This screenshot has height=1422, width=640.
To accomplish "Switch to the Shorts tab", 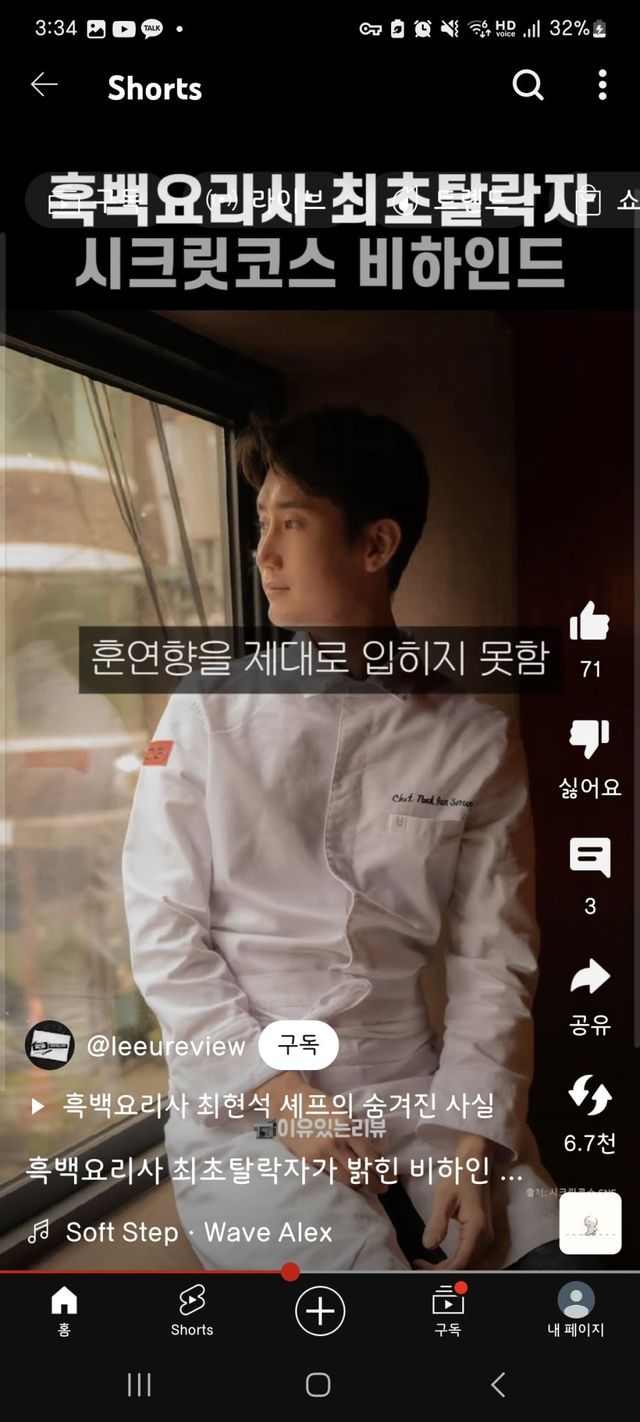I will [x=191, y=1310].
